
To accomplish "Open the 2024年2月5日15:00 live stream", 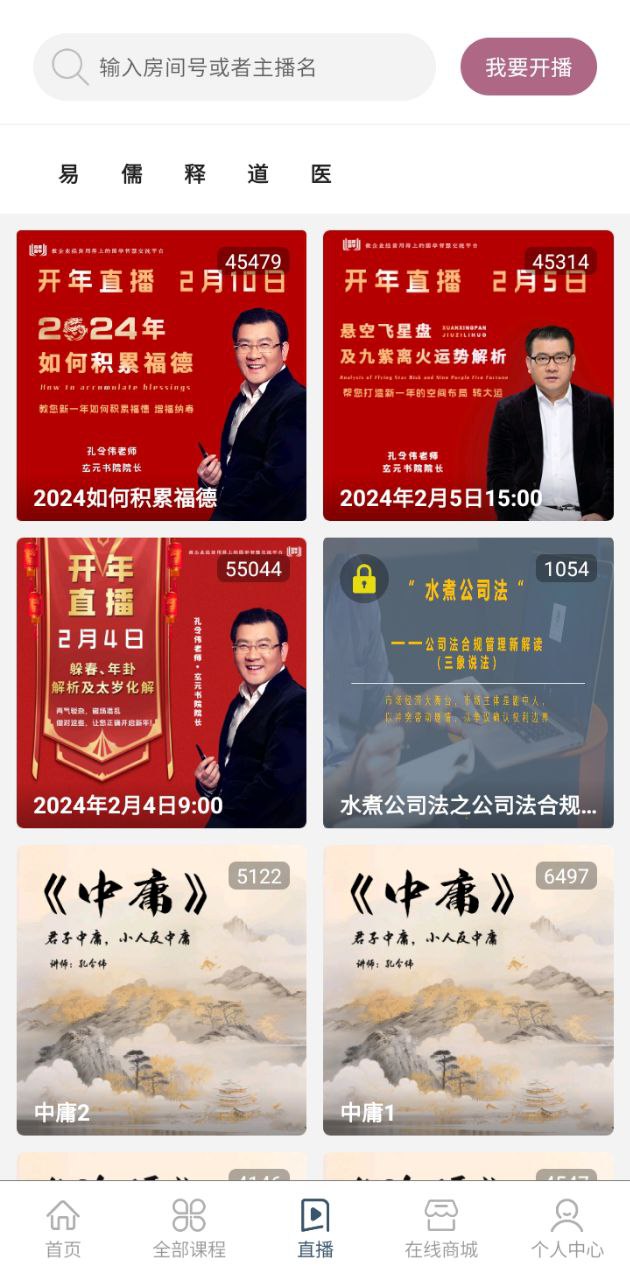I will tap(468, 375).
